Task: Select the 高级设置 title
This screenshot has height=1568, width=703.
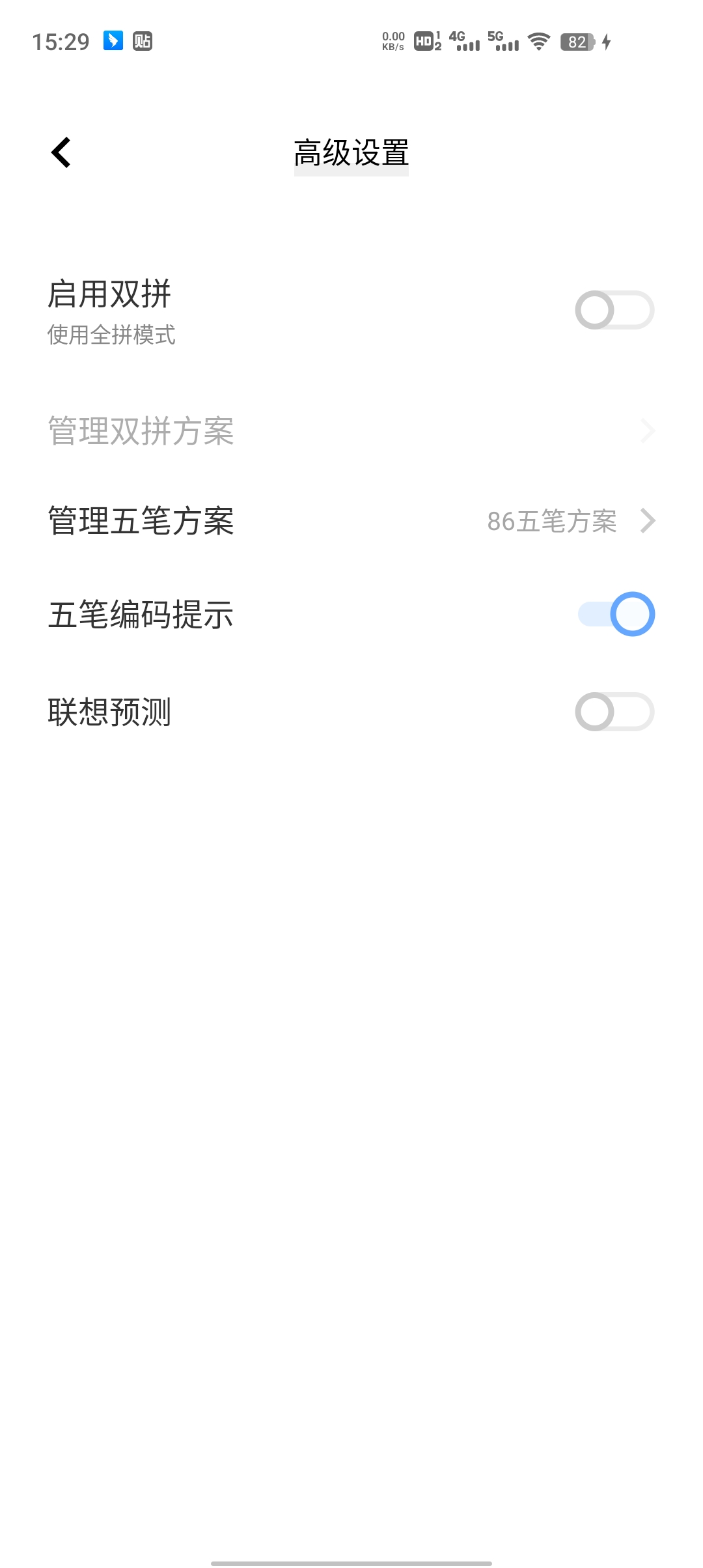Action: coord(351,153)
